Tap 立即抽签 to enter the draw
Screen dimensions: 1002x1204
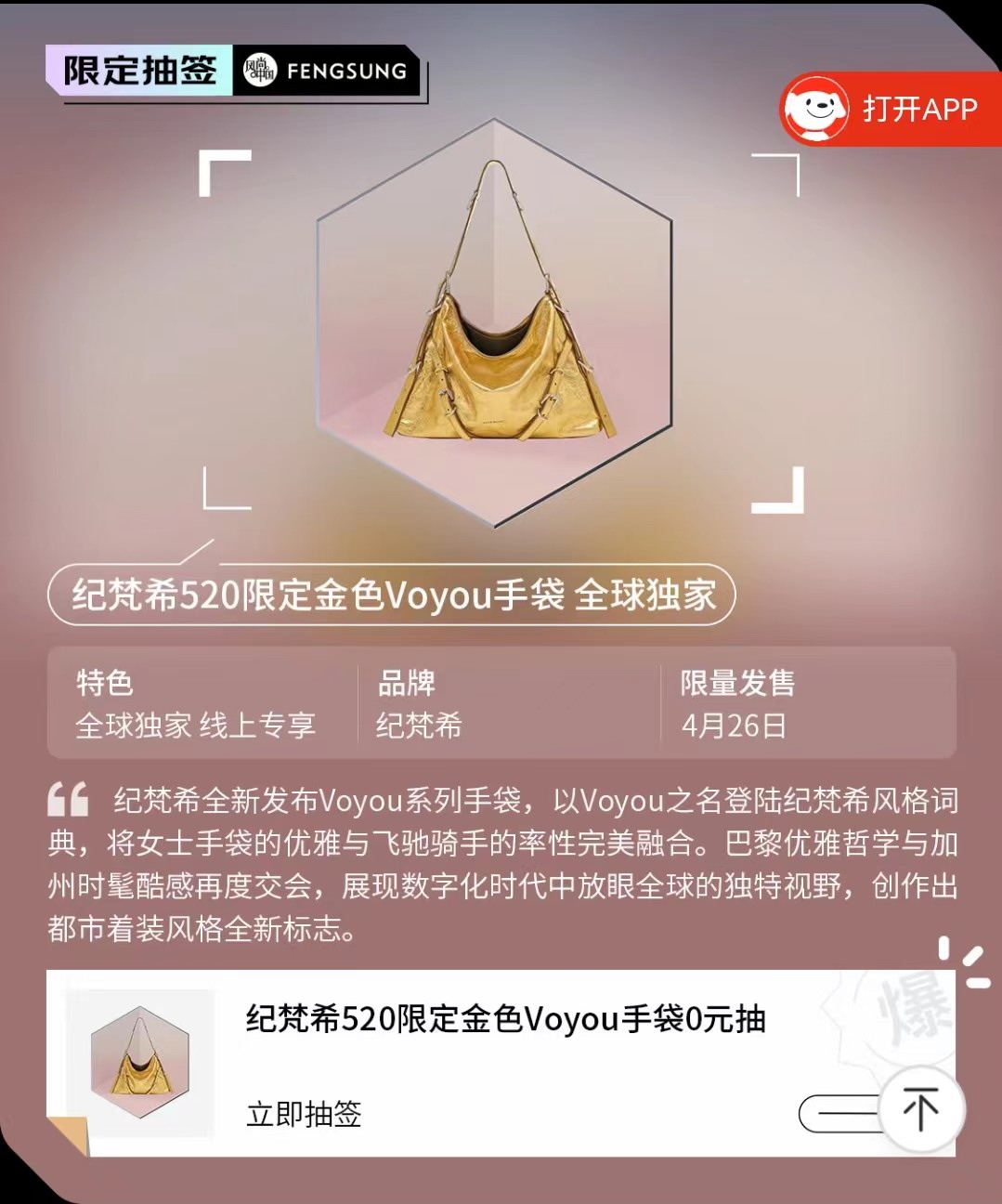tap(304, 1113)
